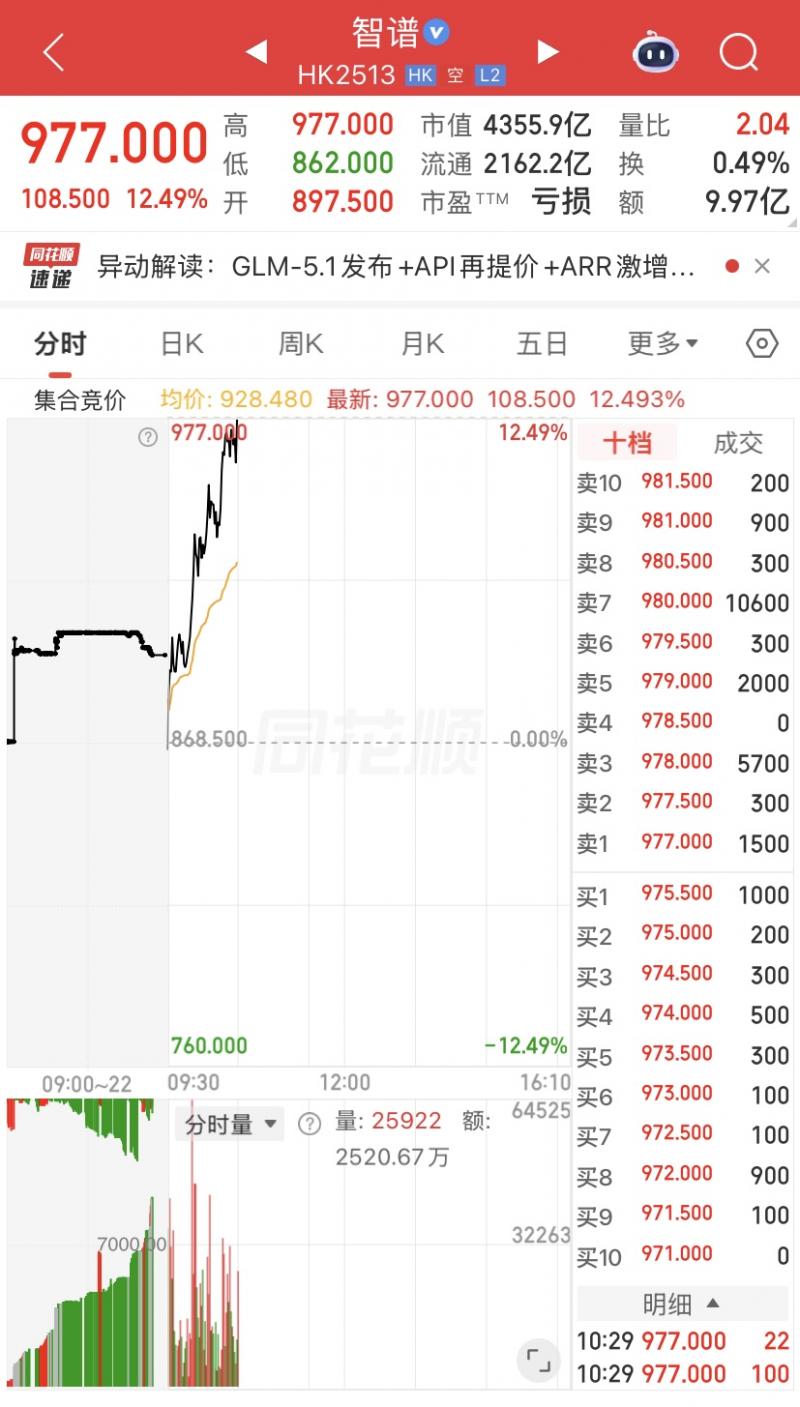Switch to the 月K chart tab
The height and width of the screenshot is (1407, 800).
tap(422, 345)
